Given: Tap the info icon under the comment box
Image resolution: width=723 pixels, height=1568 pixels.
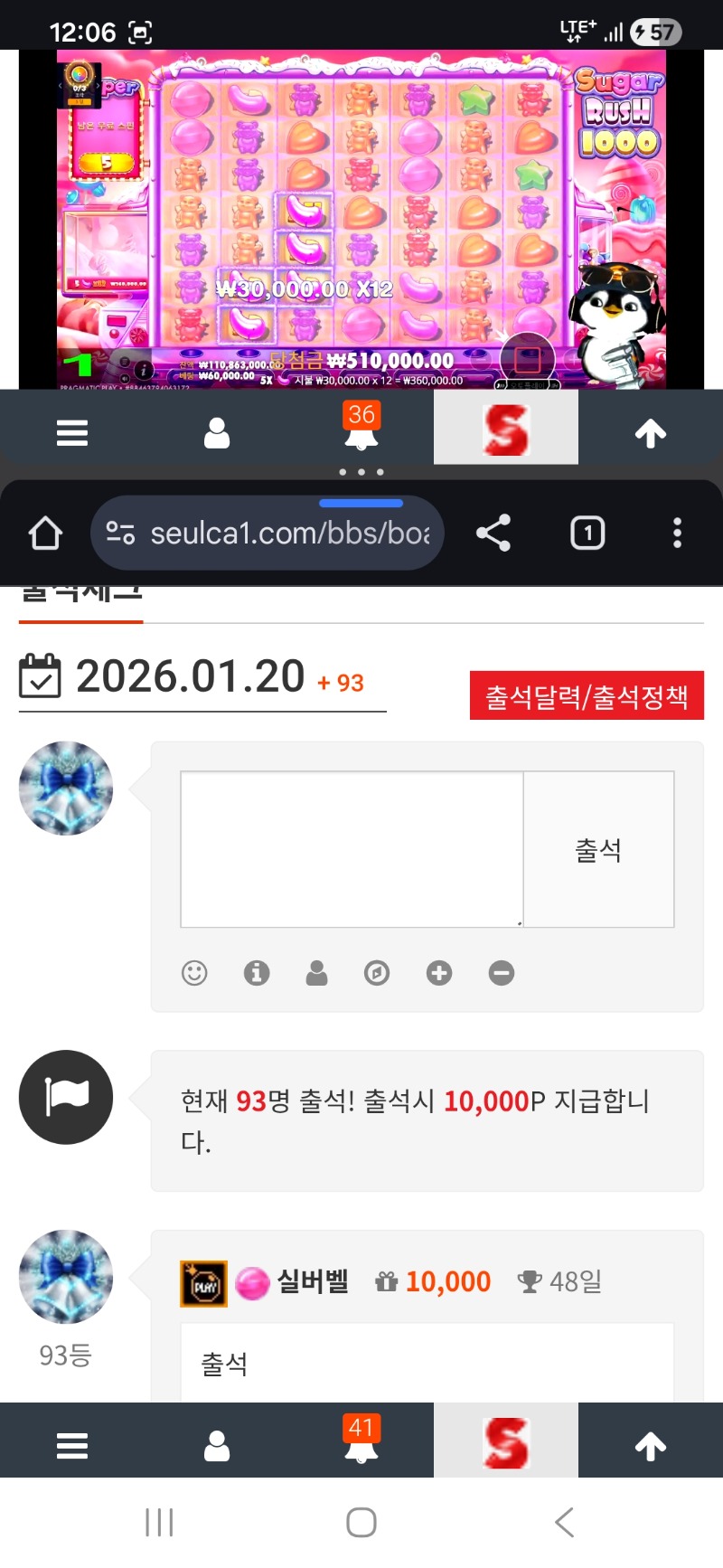Looking at the screenshot, I should coord(257,973).
